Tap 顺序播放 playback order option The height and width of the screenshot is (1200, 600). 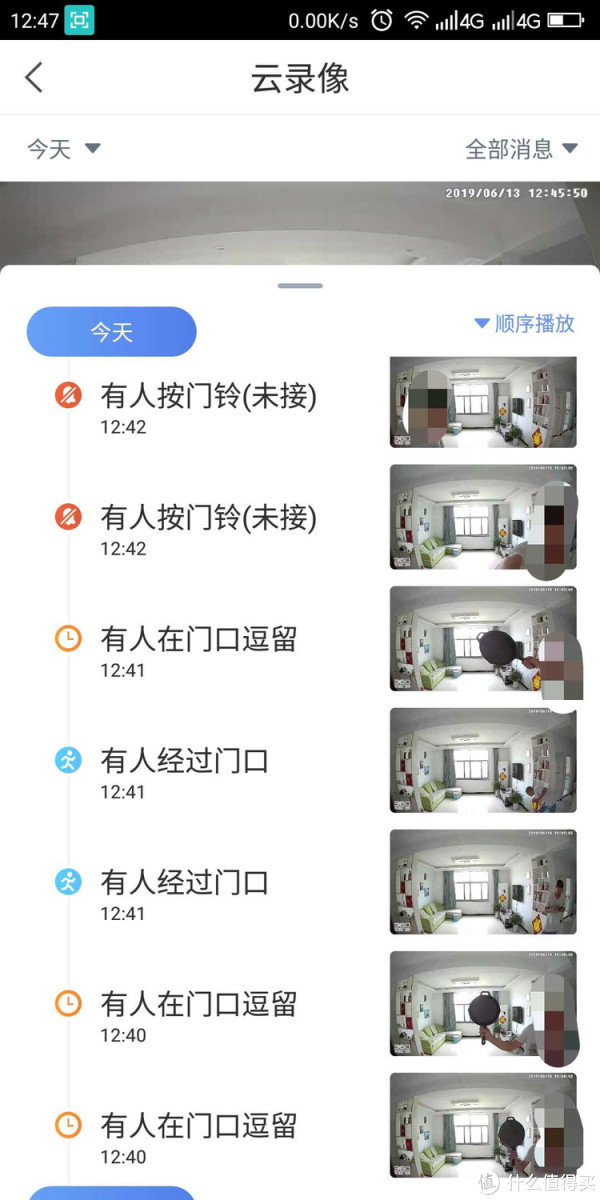click(x=524, y=323)
